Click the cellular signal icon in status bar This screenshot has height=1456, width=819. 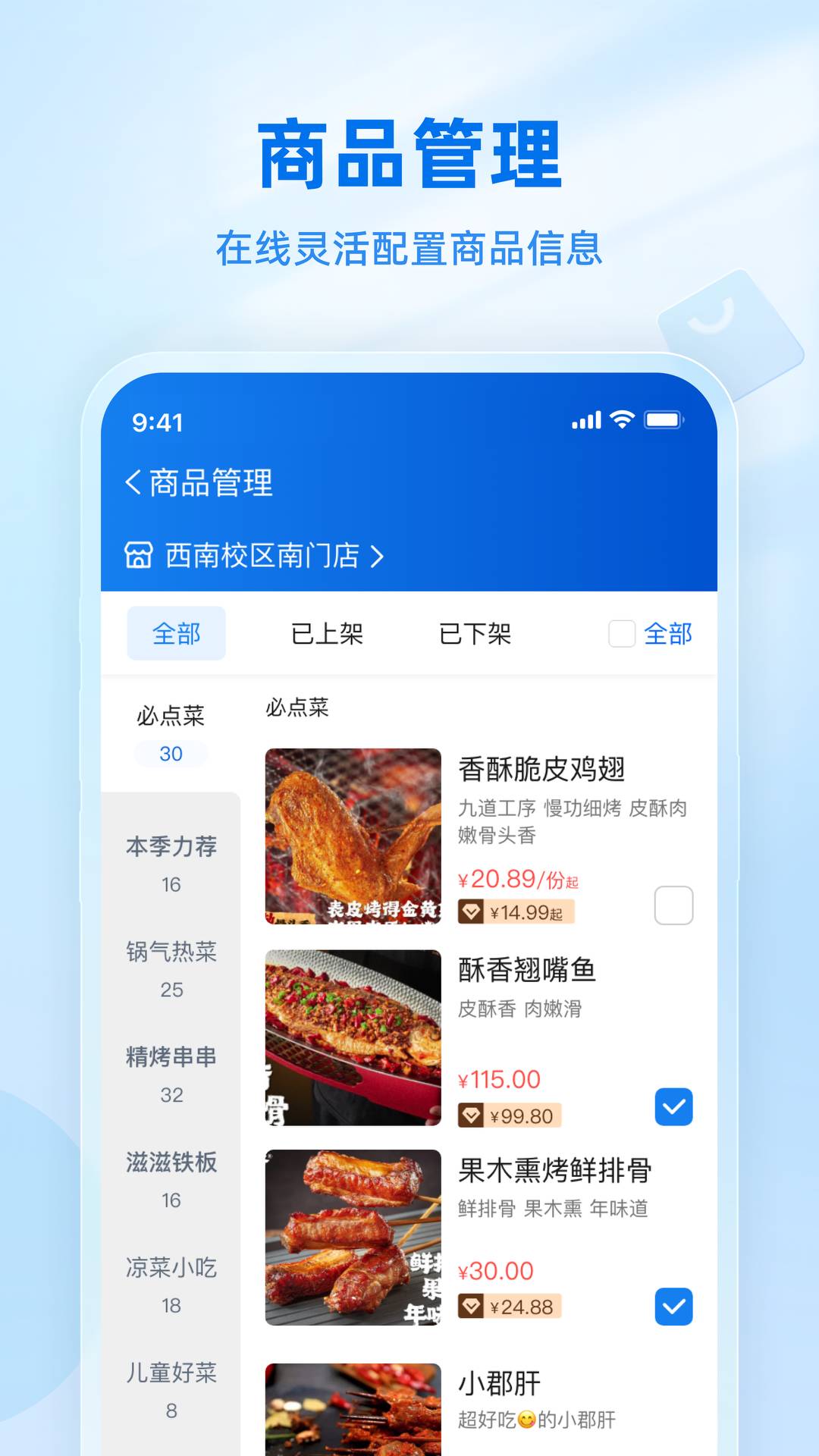coord(585,419)
